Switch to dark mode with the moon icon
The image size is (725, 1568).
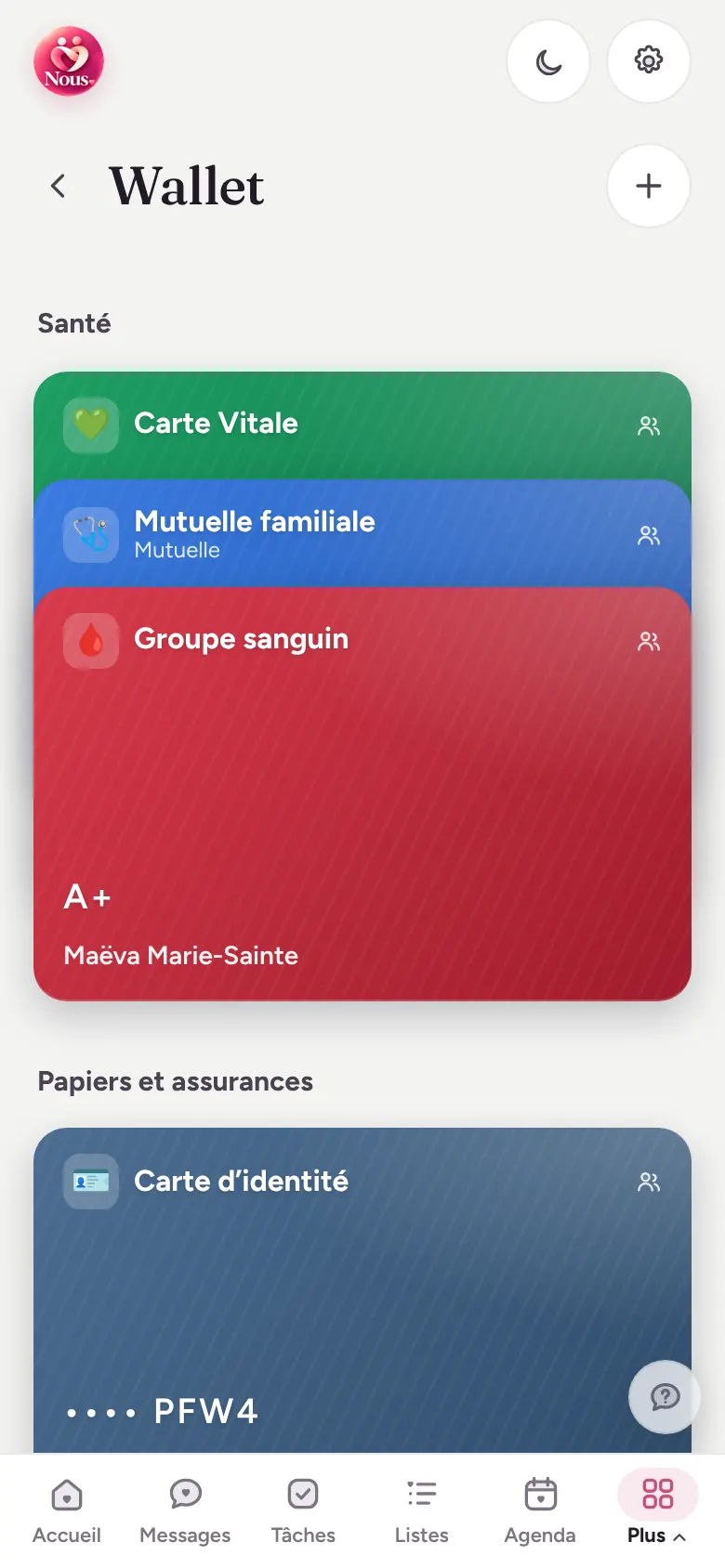(x=548, y=61)
